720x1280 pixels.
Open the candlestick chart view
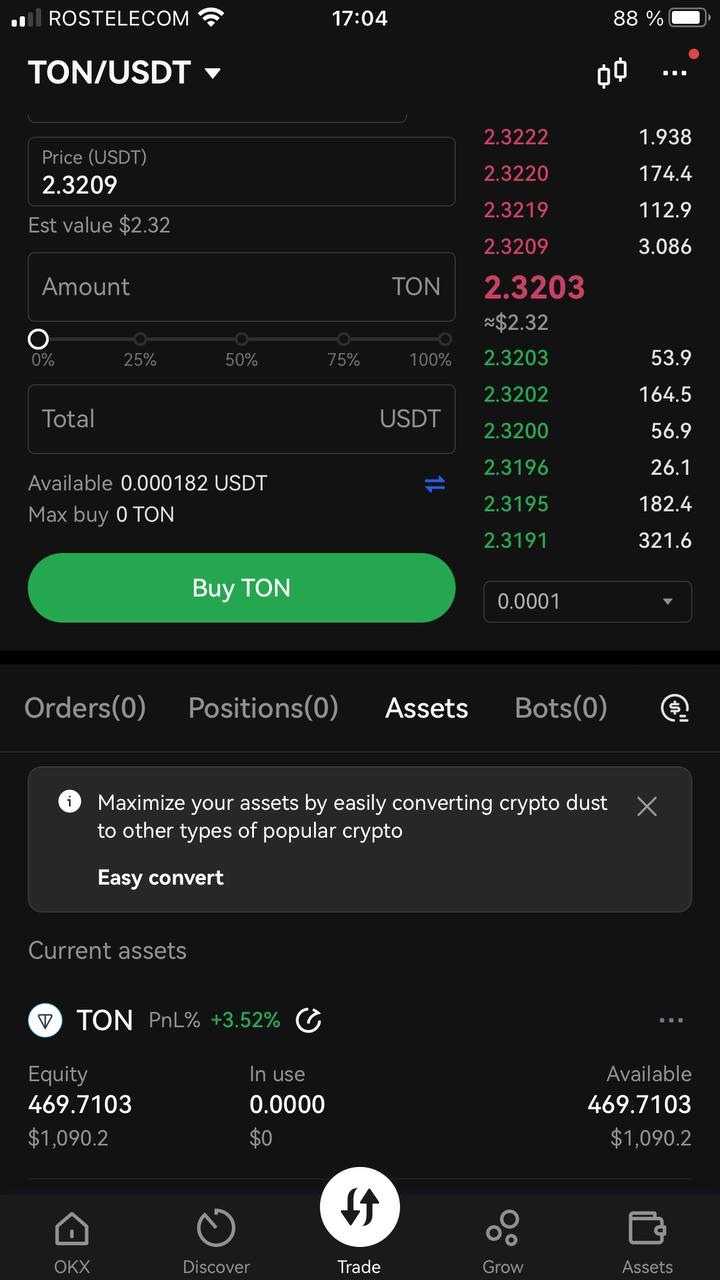pos(612,73)
